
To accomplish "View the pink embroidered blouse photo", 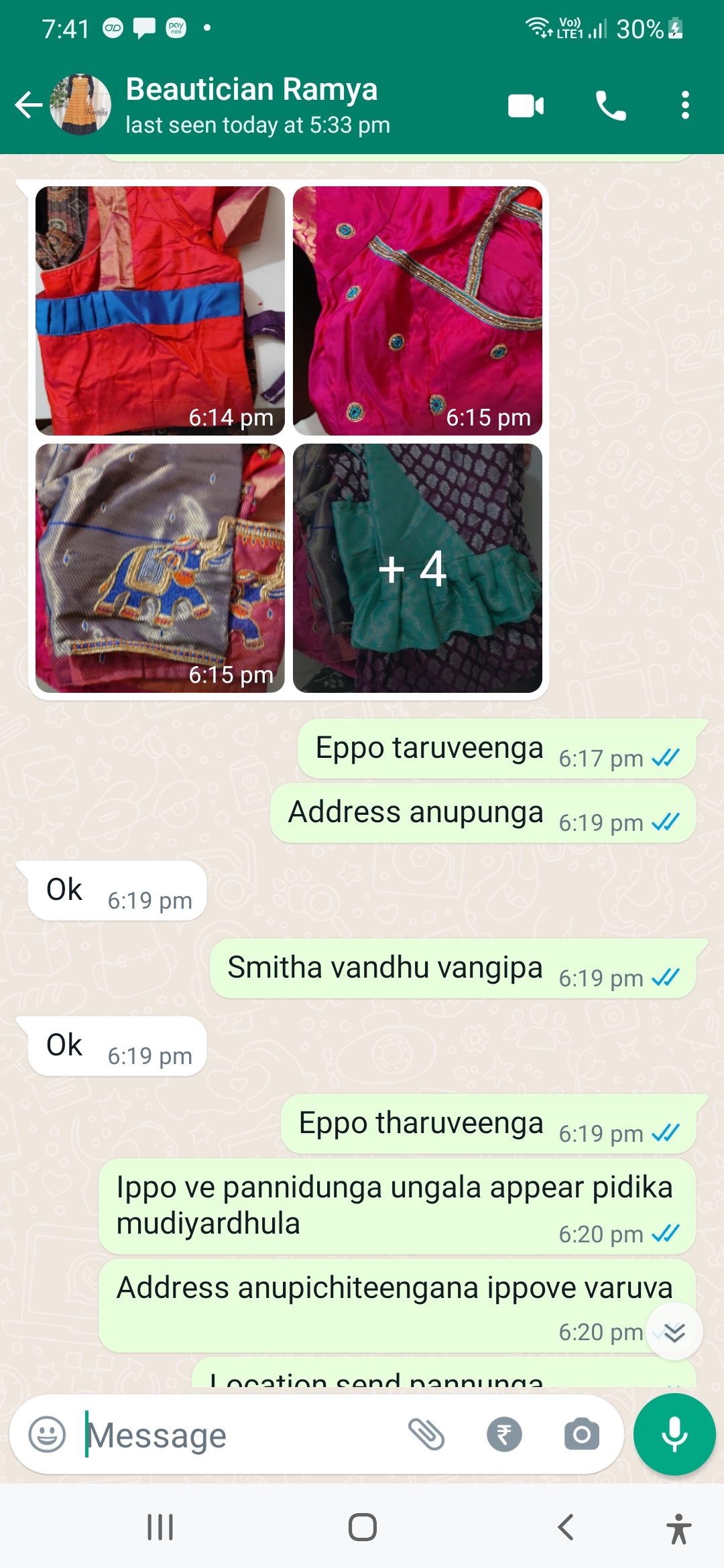I will coord(418,311).
